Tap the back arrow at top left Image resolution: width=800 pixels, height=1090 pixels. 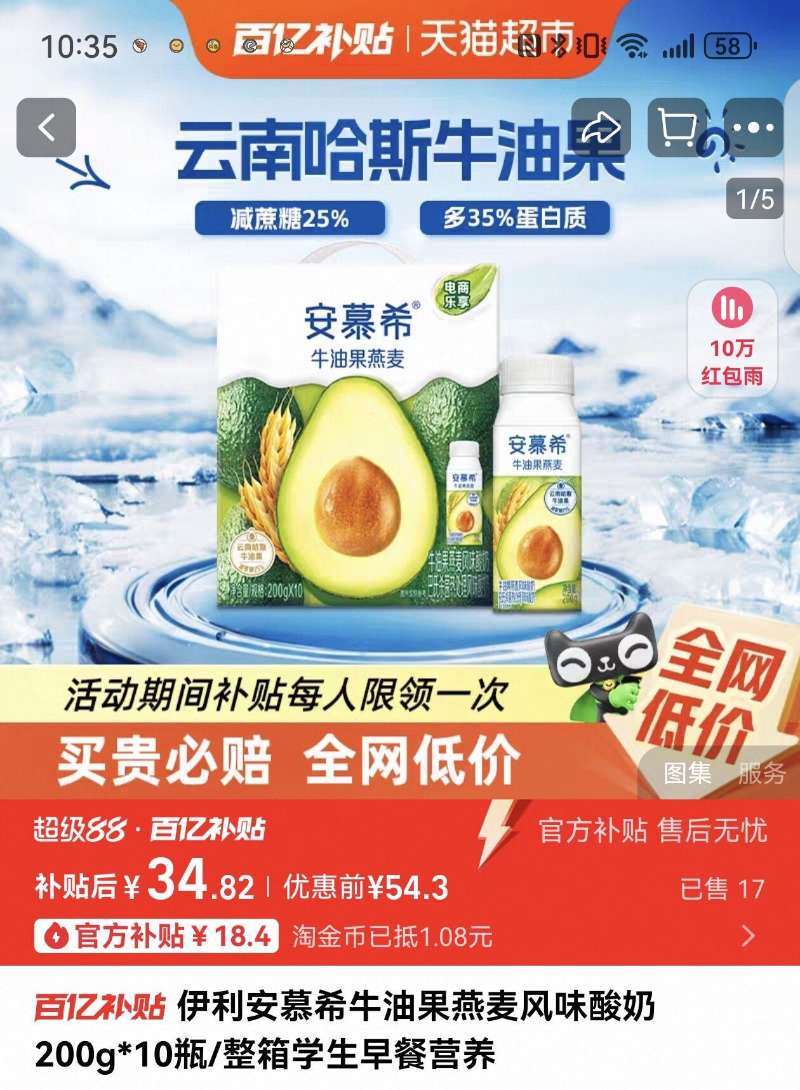point(47,128)
